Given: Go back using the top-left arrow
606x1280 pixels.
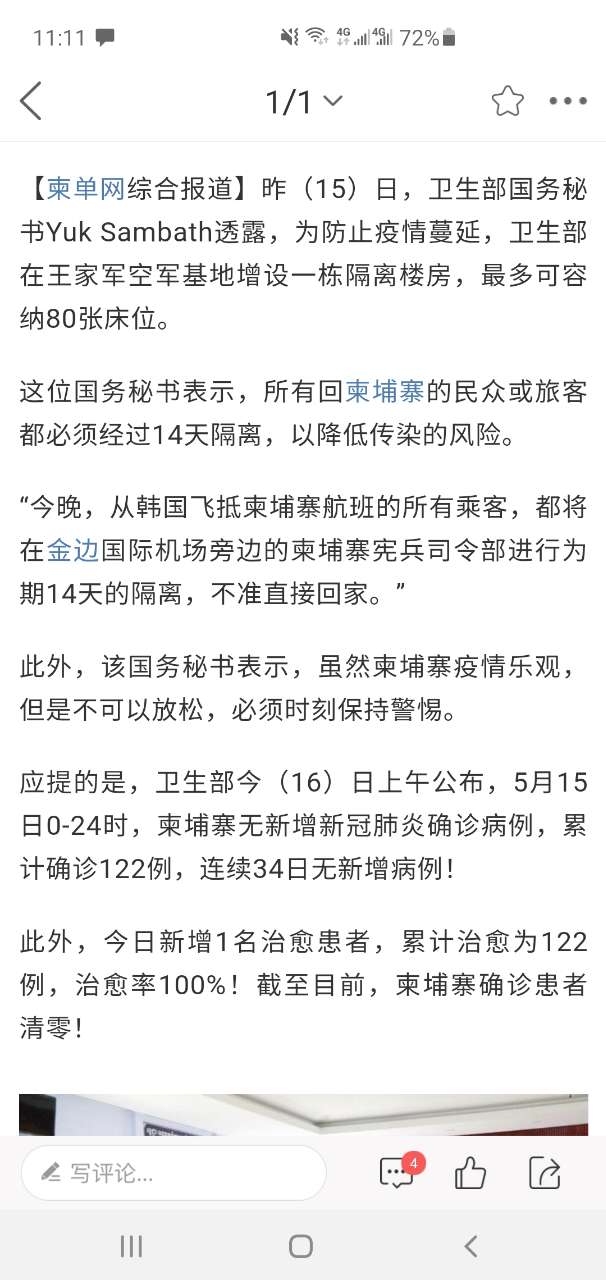Looking at the screenshot, I should point(32,101).
